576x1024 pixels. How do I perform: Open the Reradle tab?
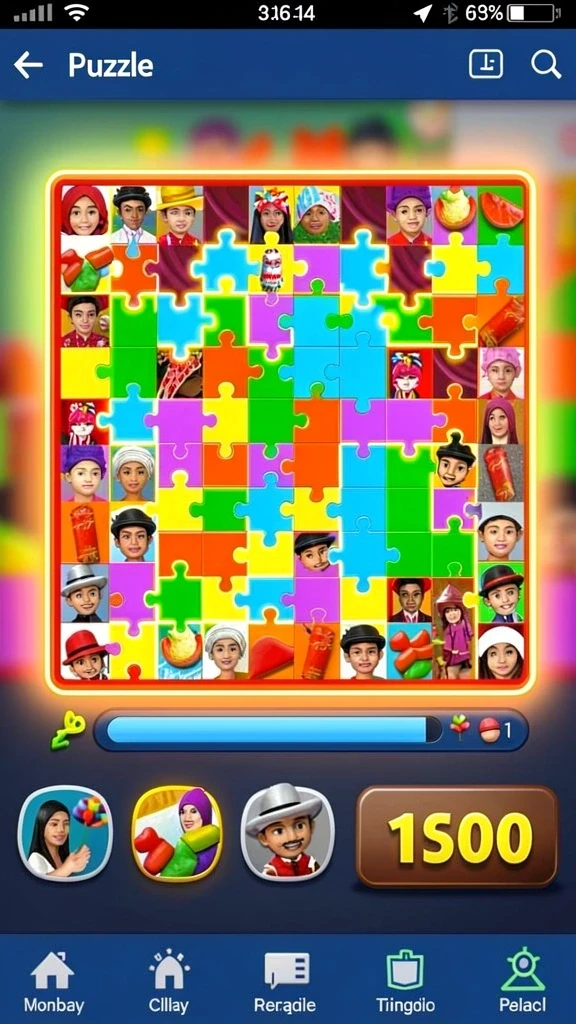click(x=285, y=982)
